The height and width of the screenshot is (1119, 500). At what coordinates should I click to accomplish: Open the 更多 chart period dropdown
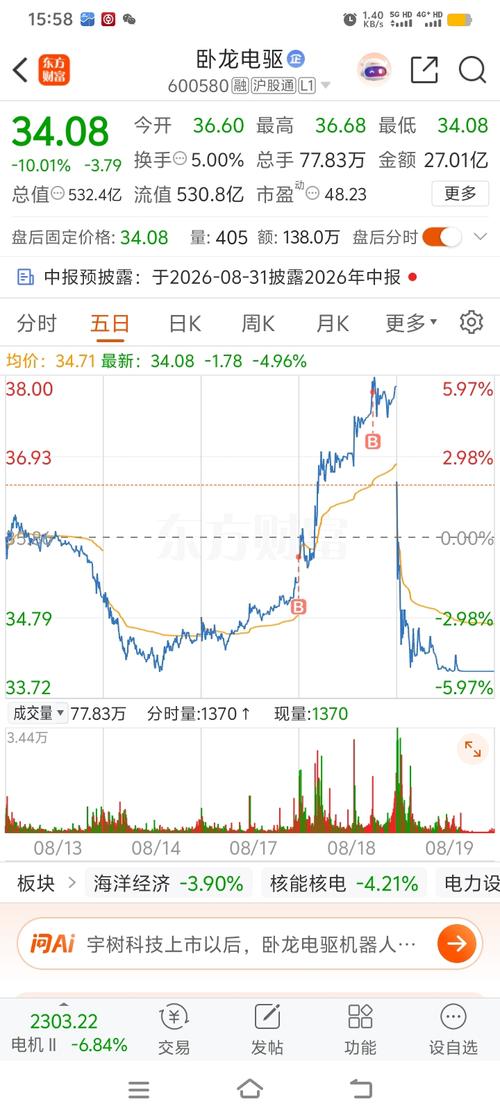[x=412, y=323]
